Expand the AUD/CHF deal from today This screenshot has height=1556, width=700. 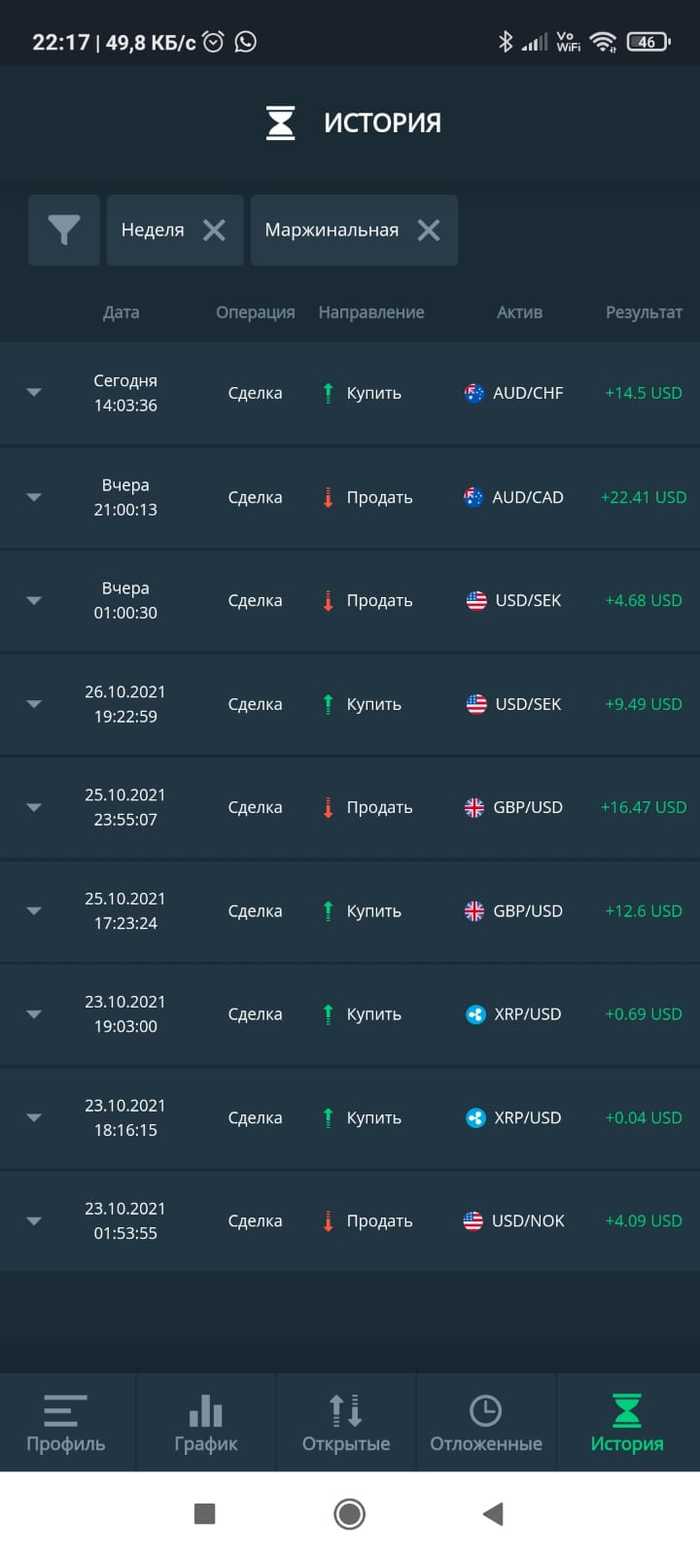coord(34,393)
